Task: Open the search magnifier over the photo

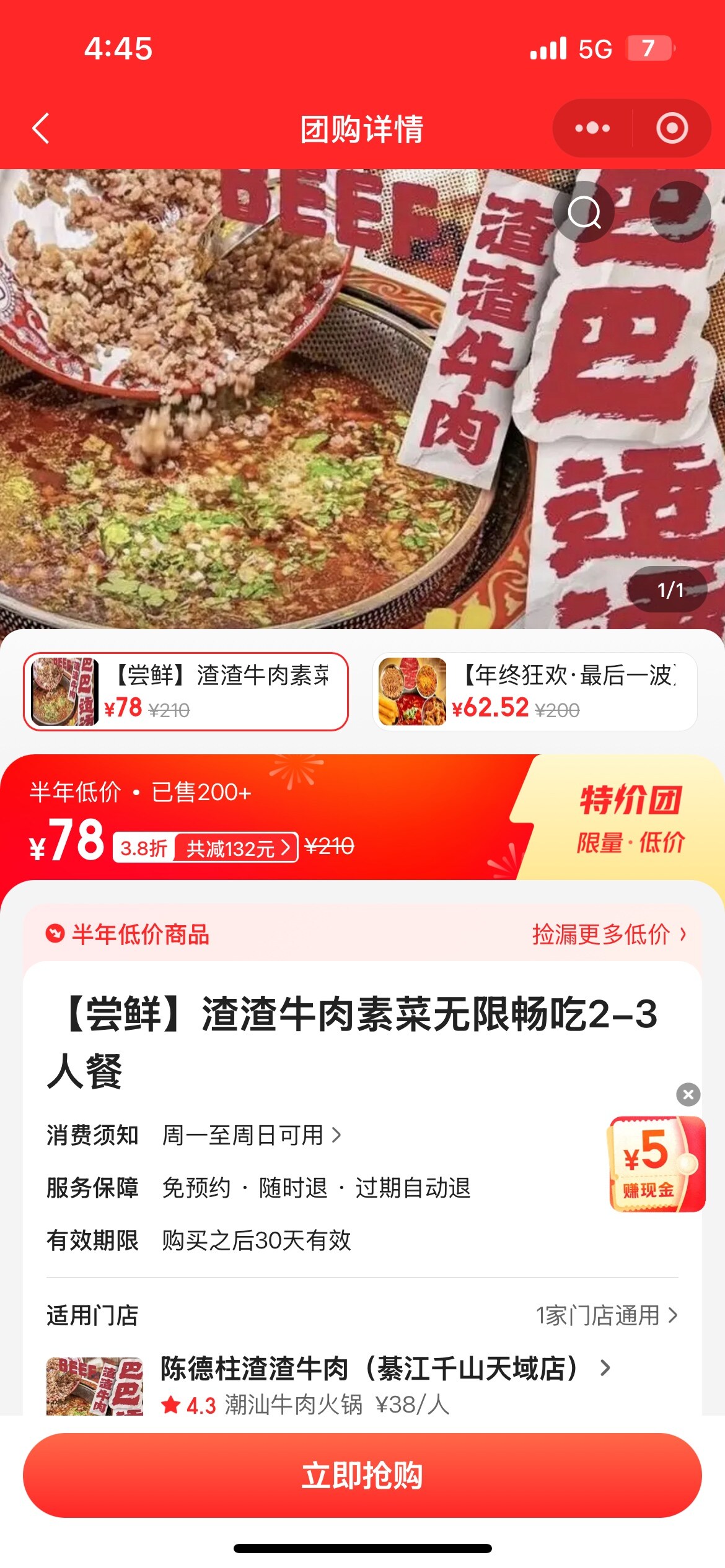Action: (584, 212)
